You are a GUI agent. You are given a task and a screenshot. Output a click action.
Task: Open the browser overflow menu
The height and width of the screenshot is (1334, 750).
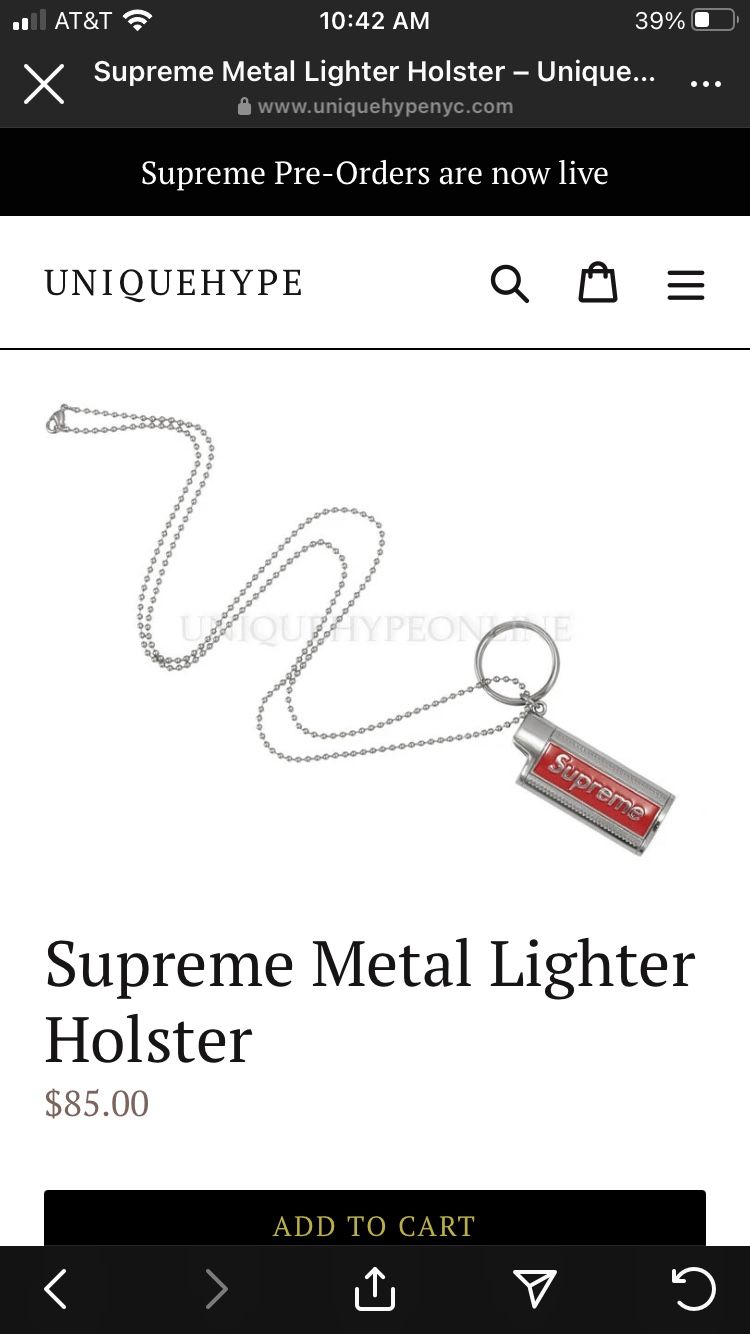pyautogui.click(x=706, y=84)
